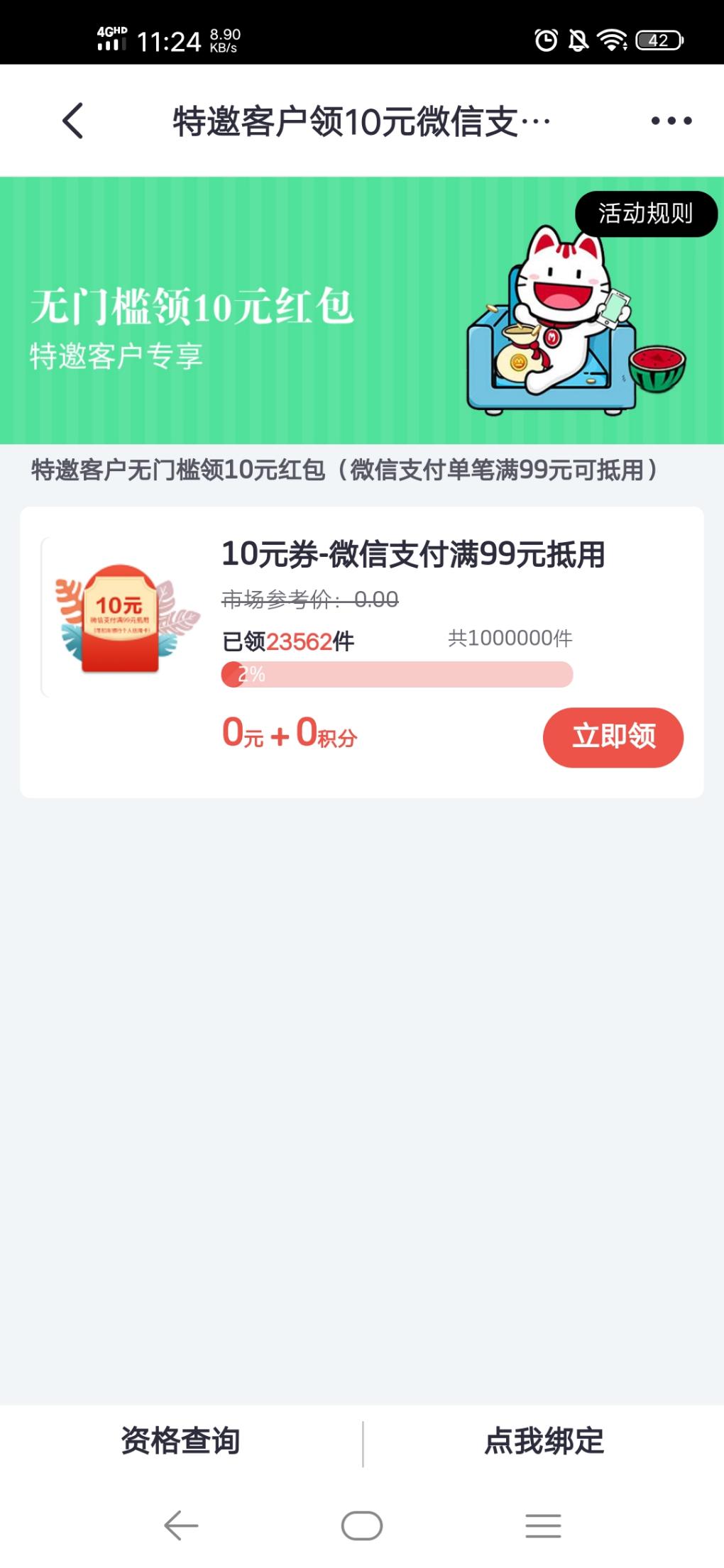Claim the coupon with 立即领
This screenshot has width=724, height=1568.
click(x=613, y=737)
